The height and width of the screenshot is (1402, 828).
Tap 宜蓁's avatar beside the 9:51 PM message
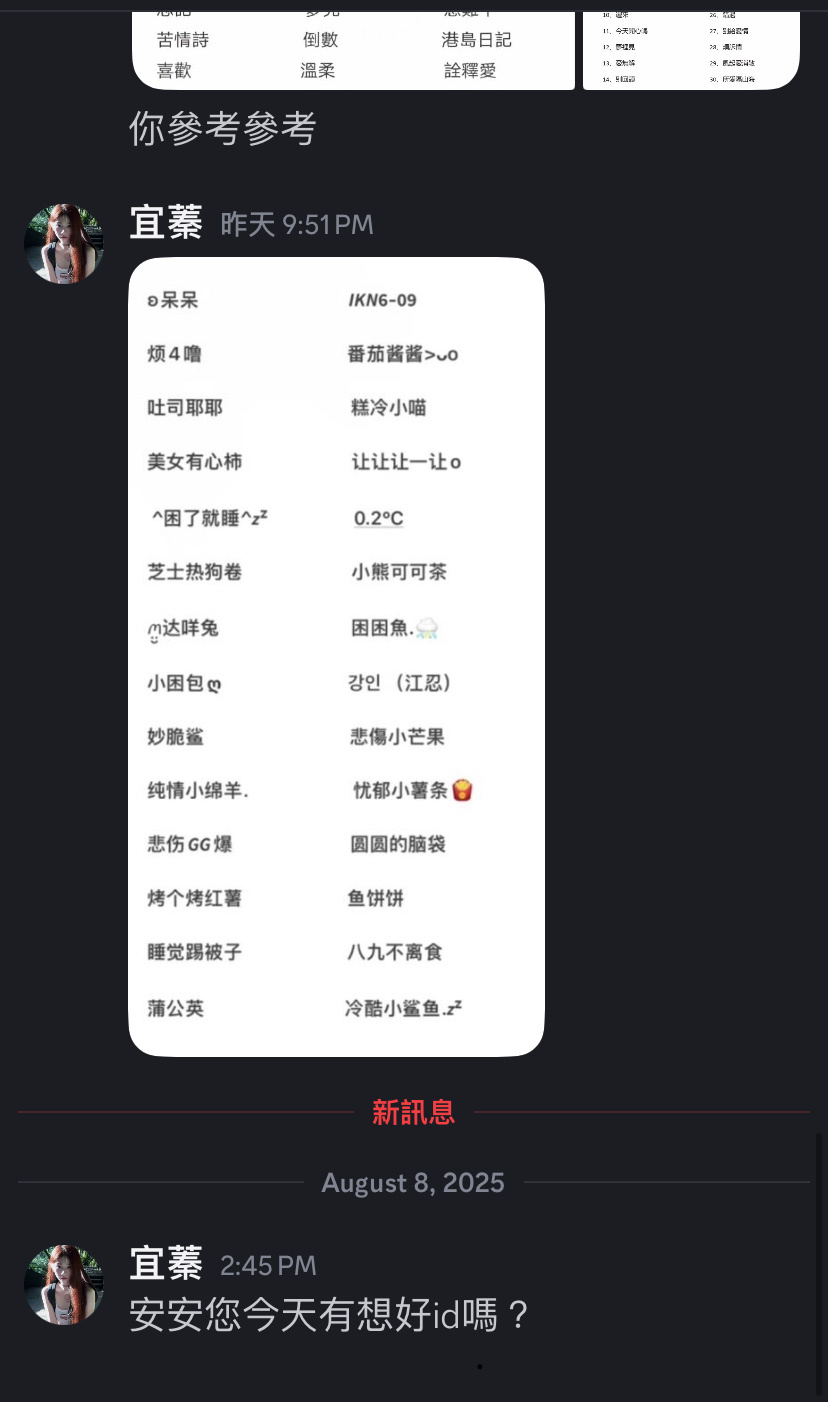tap(64, 244)
